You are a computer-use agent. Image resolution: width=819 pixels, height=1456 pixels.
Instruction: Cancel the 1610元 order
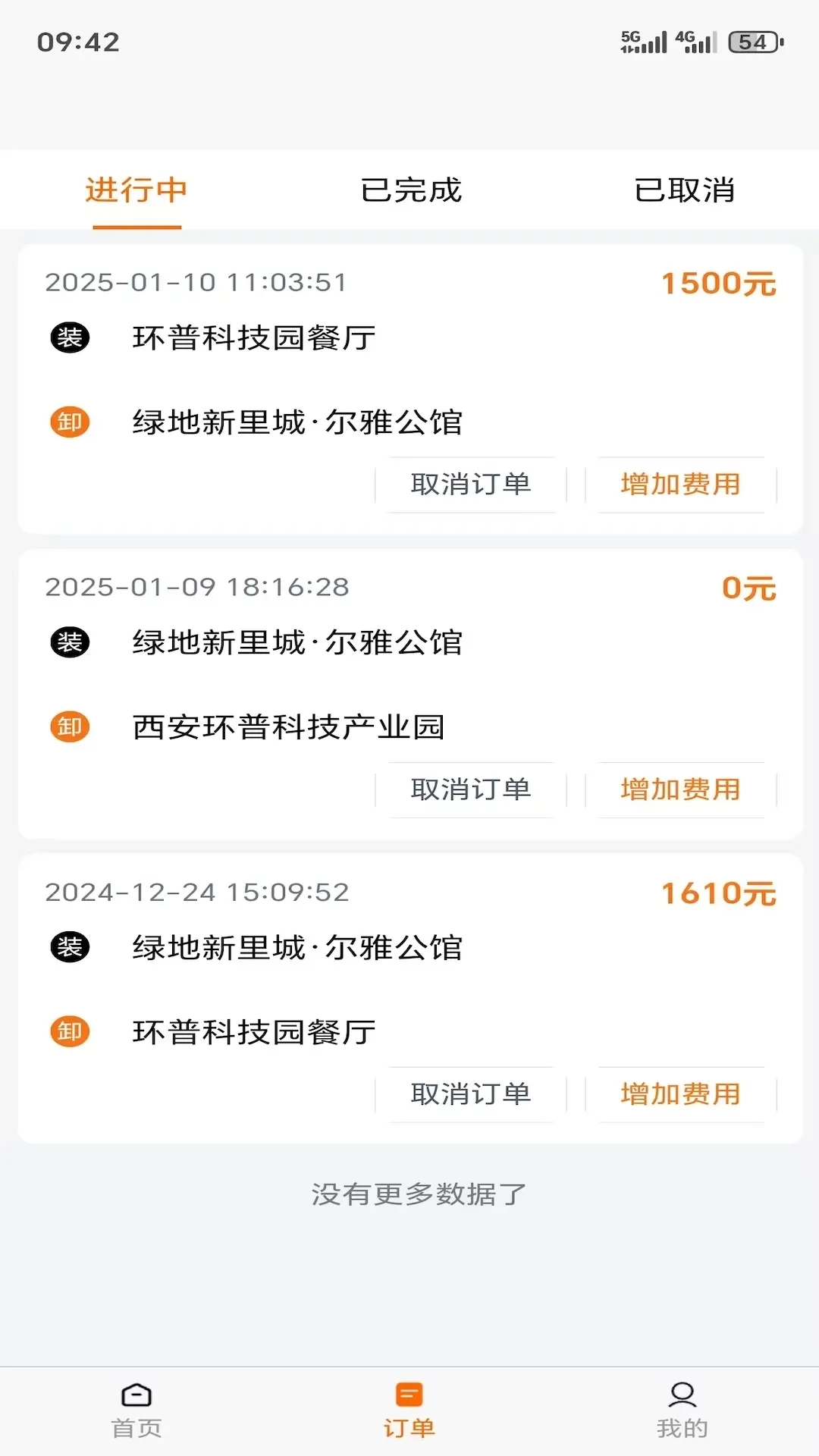pos(471,1094)
